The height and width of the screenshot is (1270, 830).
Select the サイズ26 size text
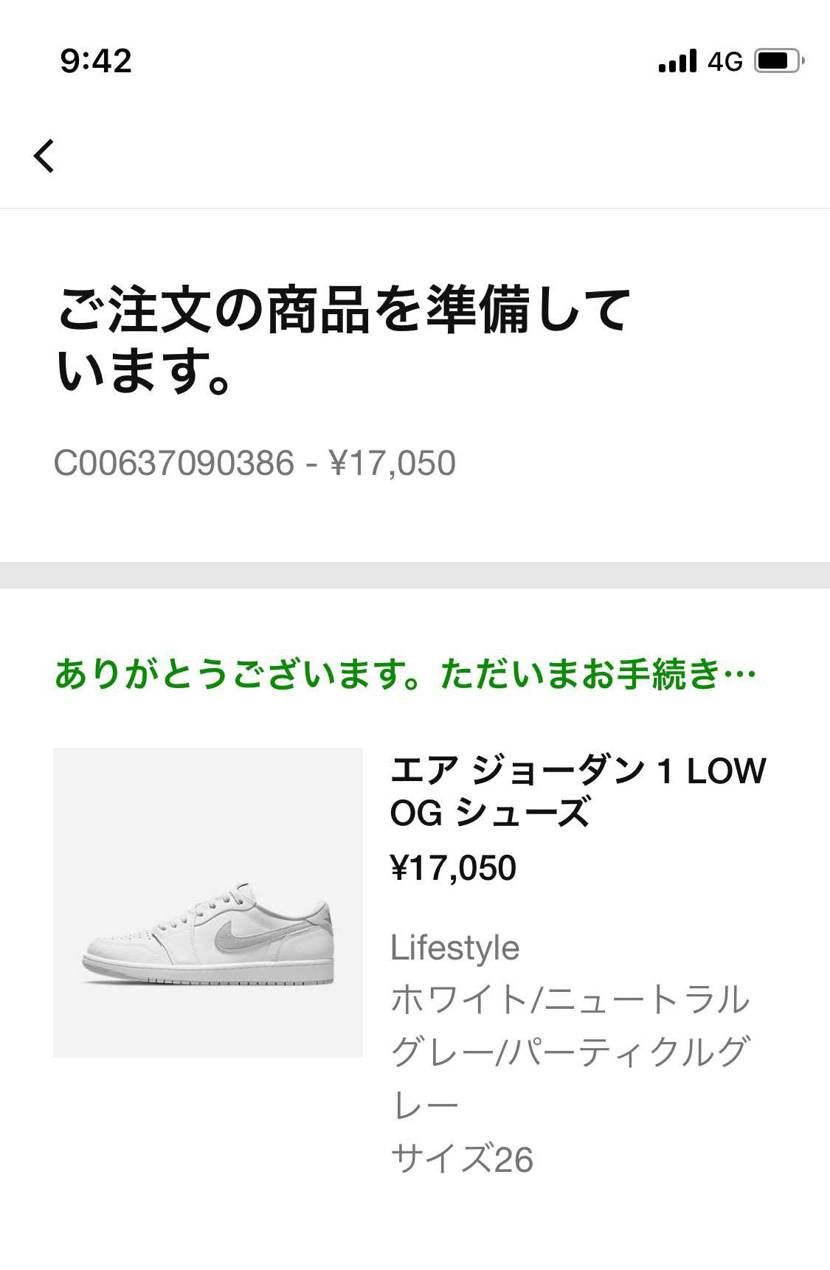465,1160
